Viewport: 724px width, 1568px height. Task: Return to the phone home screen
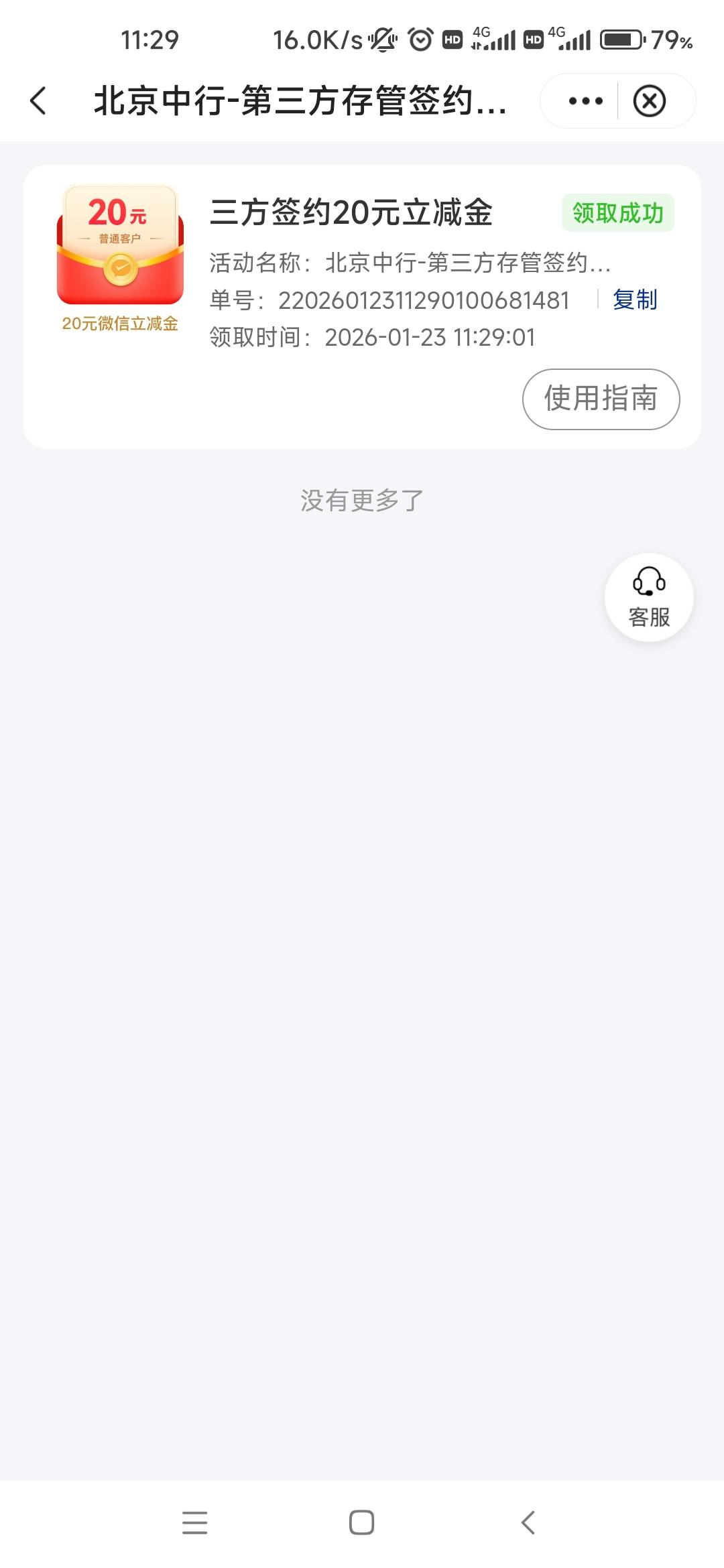(x=361, y=1522)
